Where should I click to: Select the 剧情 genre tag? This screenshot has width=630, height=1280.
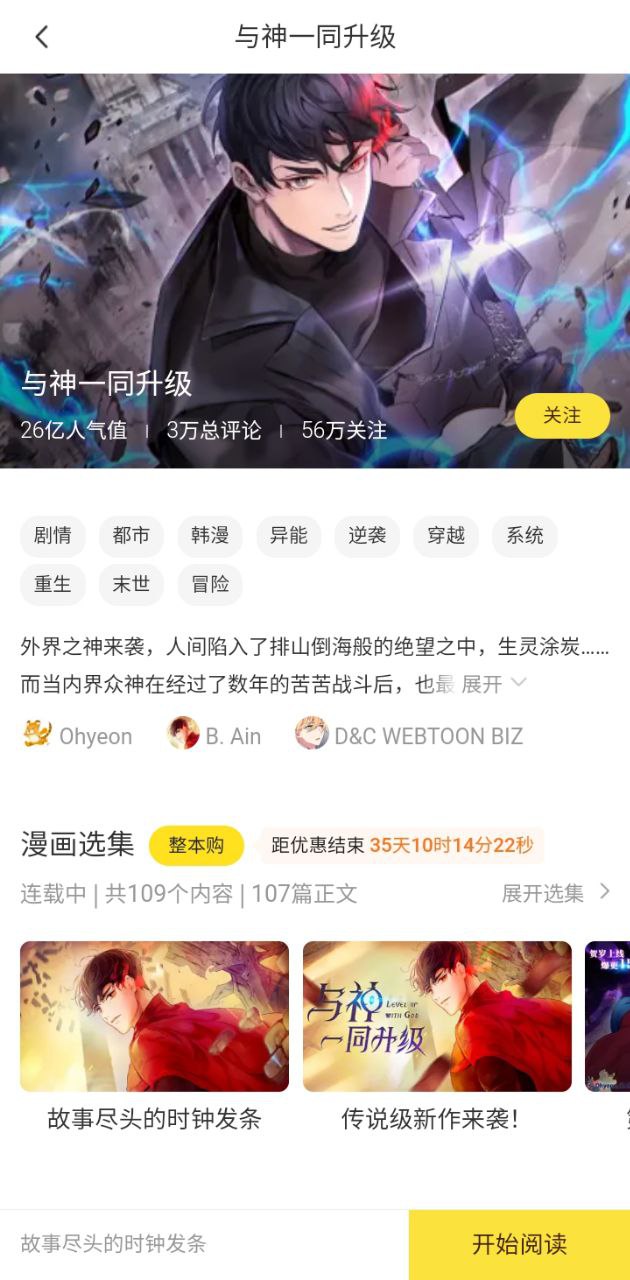(53, 536)
